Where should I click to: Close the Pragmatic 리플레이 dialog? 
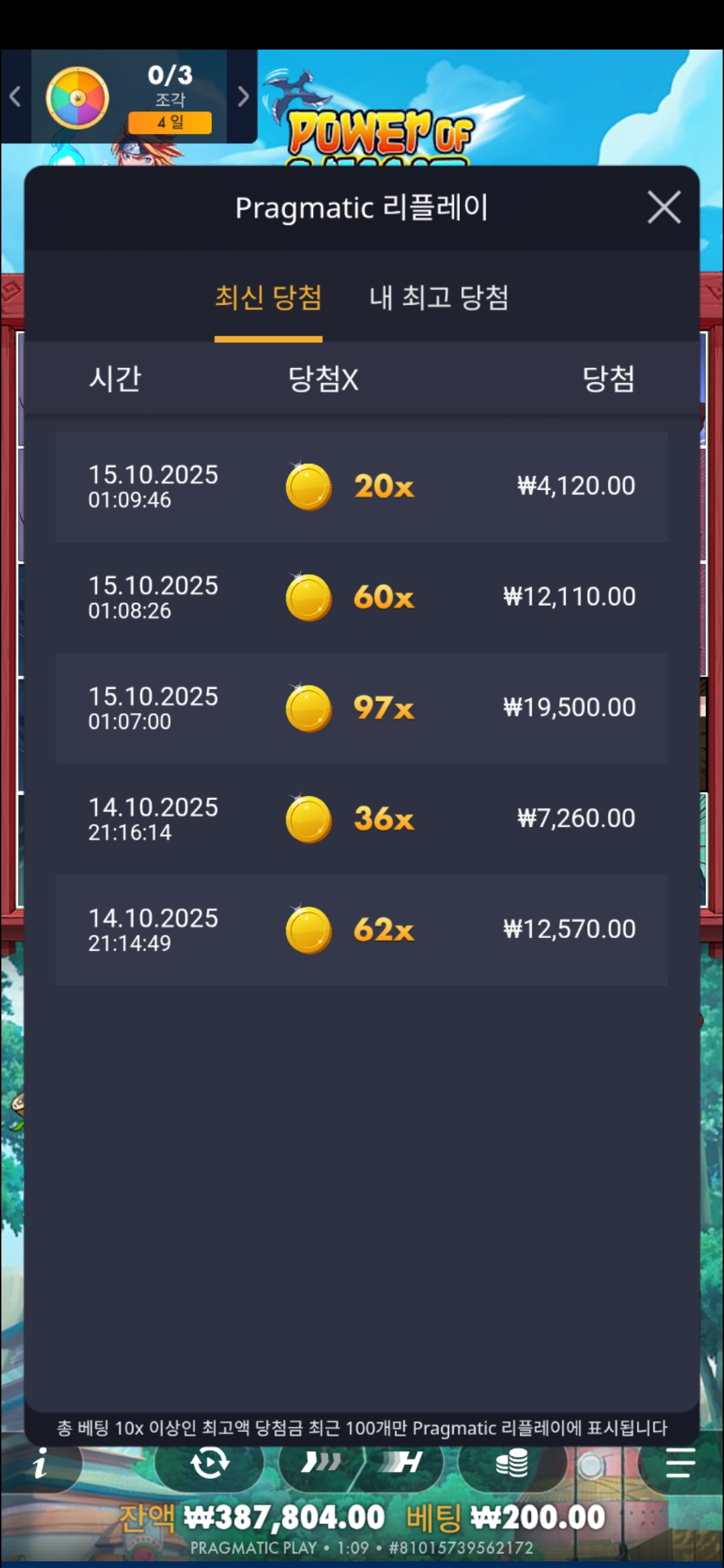664,207
